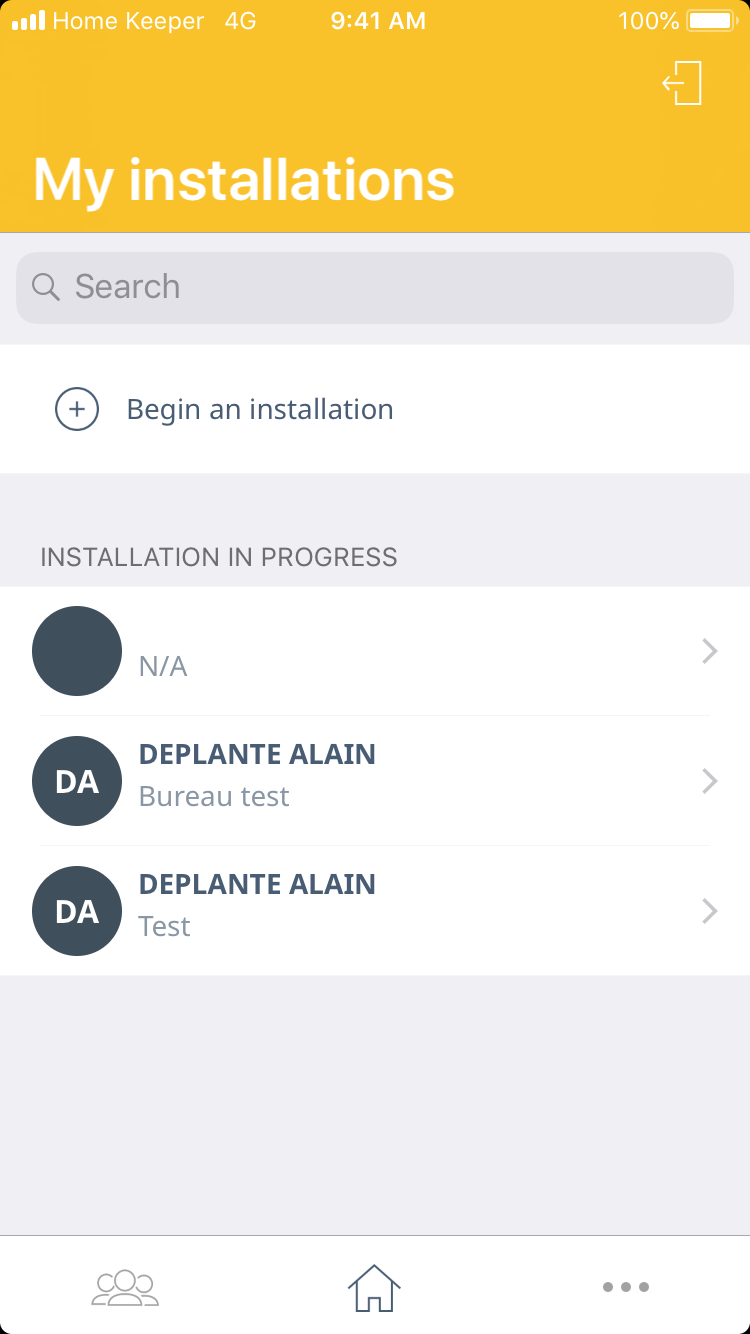Open Deplante Alain's Test installation
750x1334 pixels.
click(x=375, y=911)
